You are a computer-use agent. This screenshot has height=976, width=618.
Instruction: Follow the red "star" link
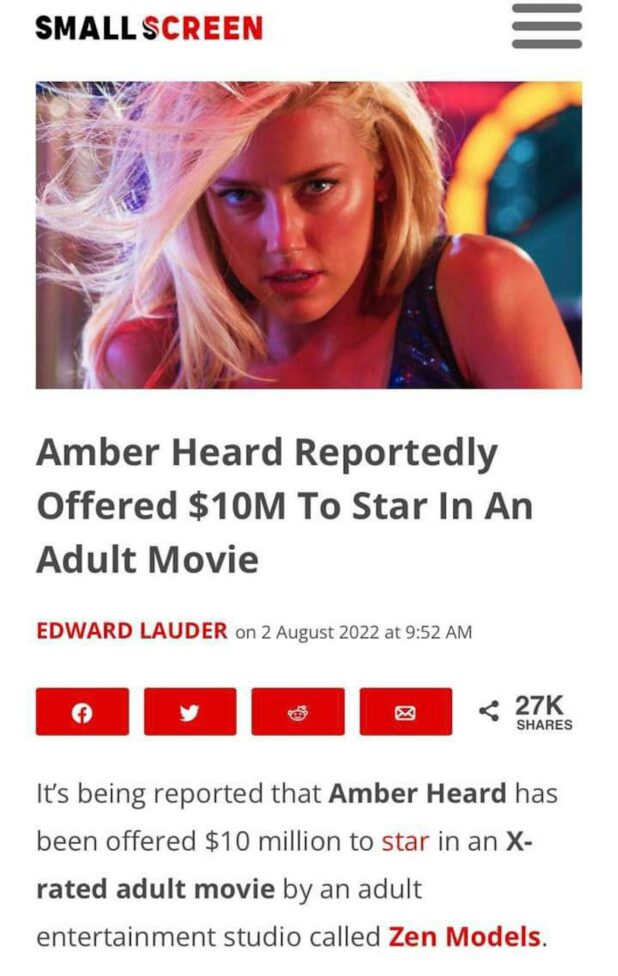[x=405, y=842]
